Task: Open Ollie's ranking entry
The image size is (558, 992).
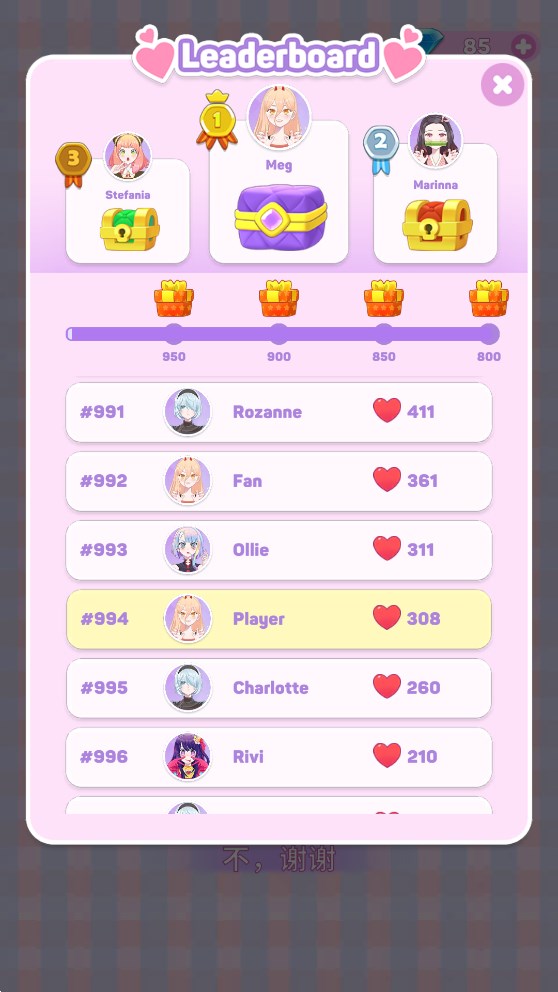Action: [x=279, y=550]
